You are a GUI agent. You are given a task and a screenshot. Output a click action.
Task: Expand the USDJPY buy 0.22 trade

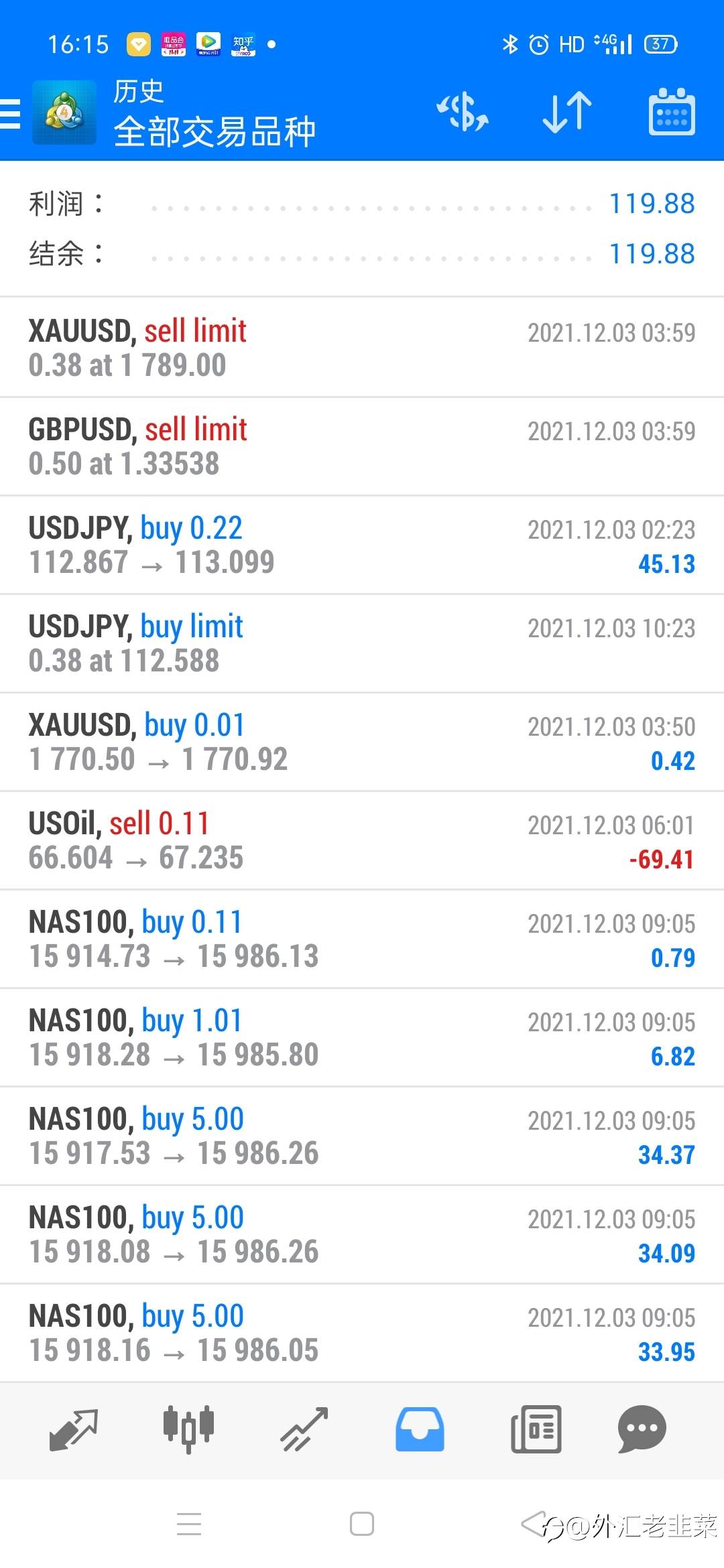[x=362, y=545]
